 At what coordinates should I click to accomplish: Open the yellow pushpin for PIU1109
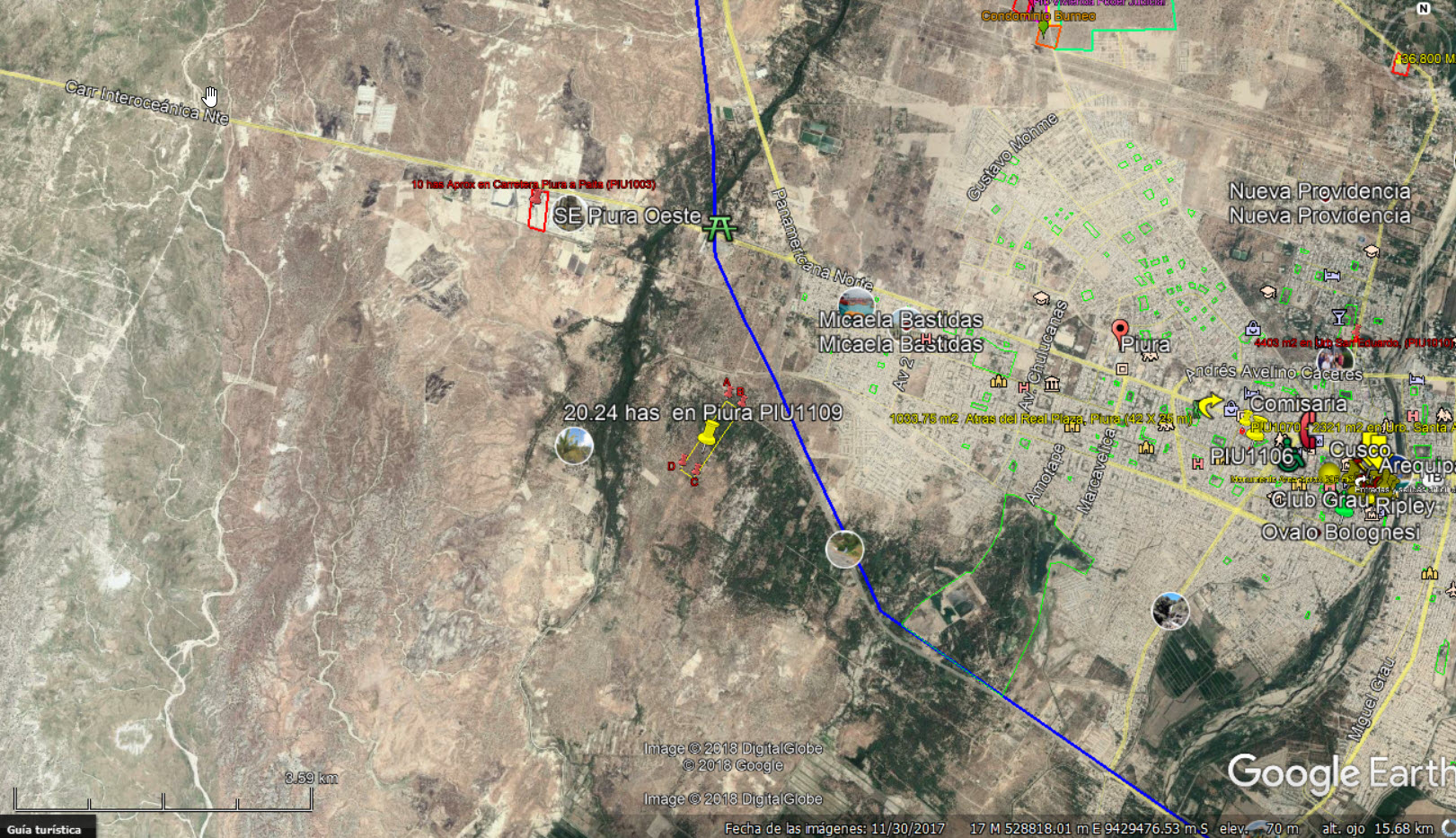tap(709, 435)
